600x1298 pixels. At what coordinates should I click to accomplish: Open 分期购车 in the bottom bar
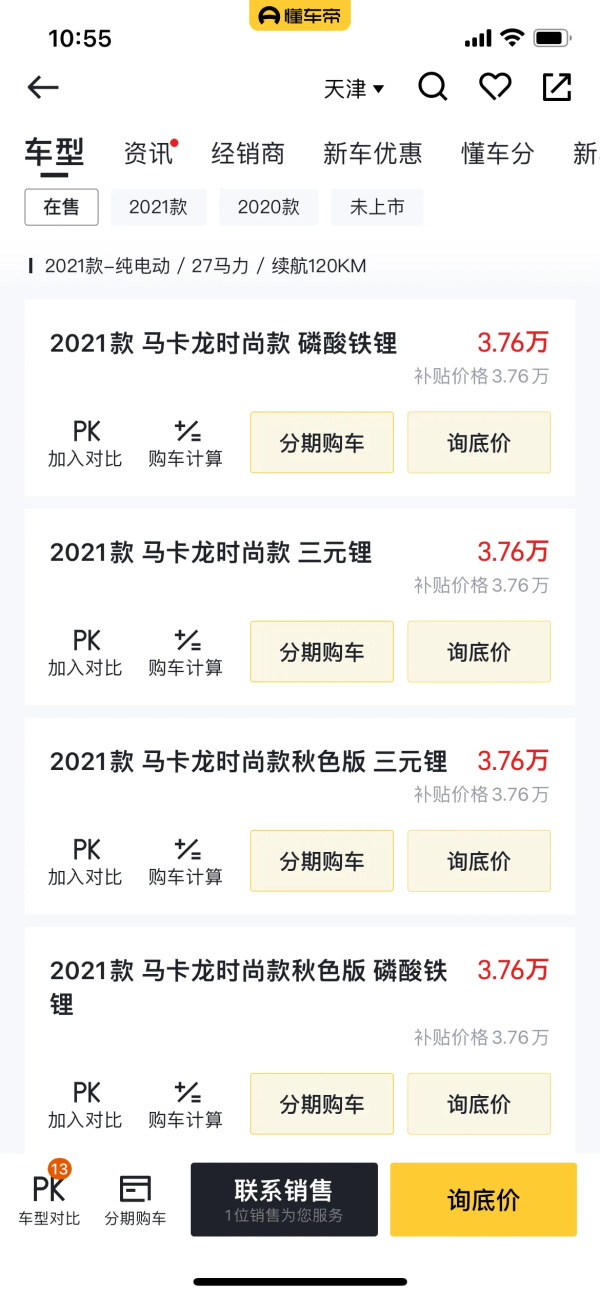coord(135,1198)
